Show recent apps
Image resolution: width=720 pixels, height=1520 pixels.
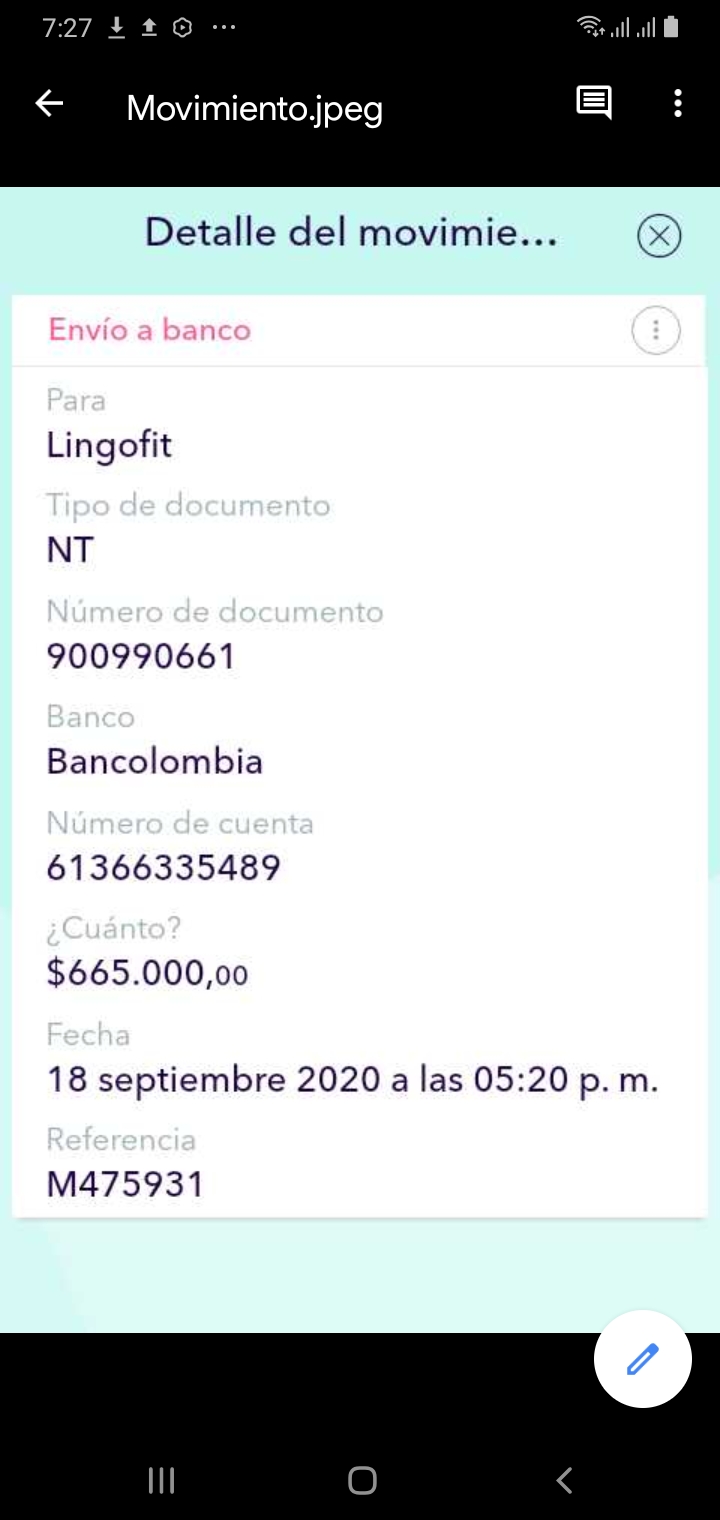[x=161, y=1480]
